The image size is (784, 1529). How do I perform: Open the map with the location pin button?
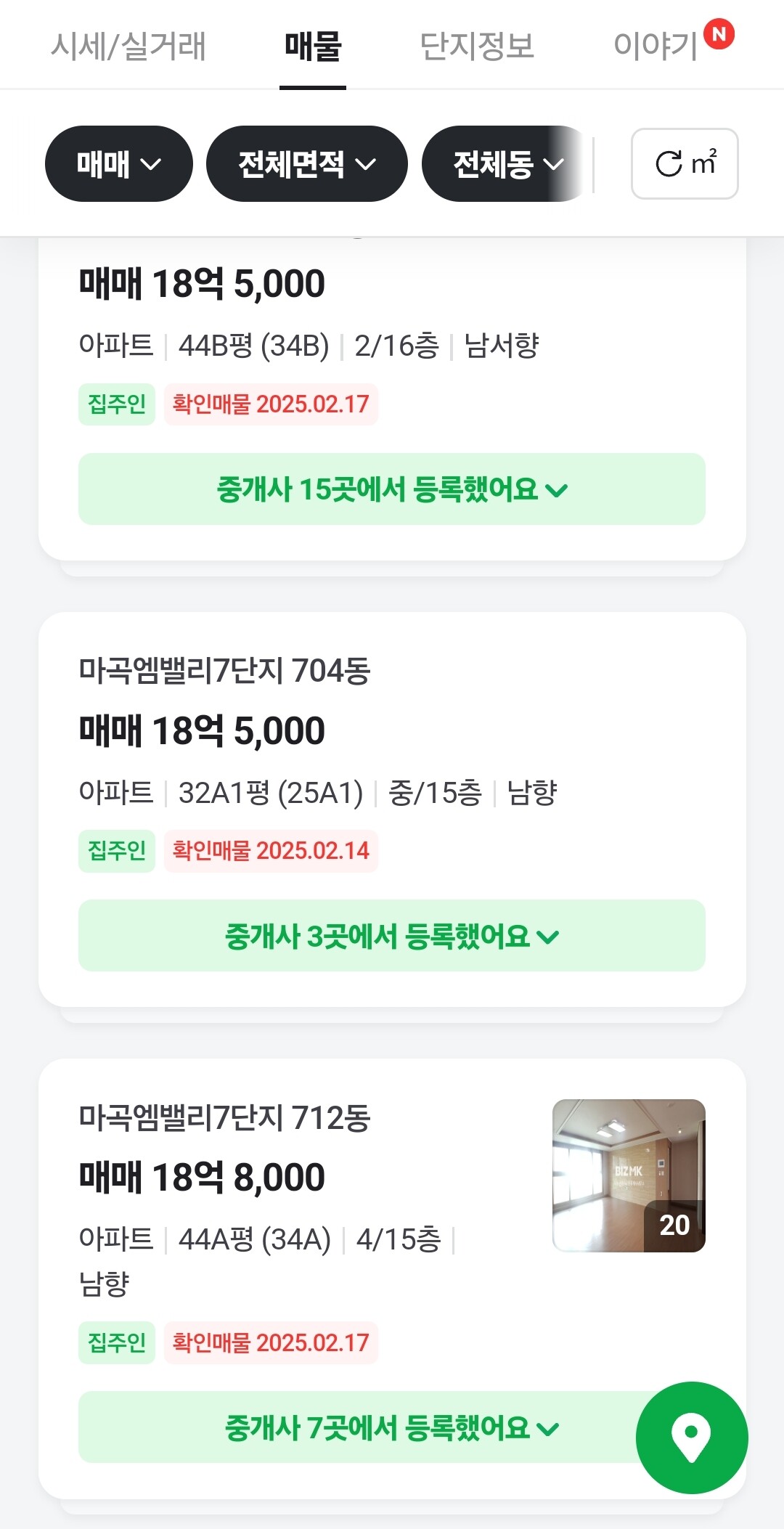[691, 1438]
